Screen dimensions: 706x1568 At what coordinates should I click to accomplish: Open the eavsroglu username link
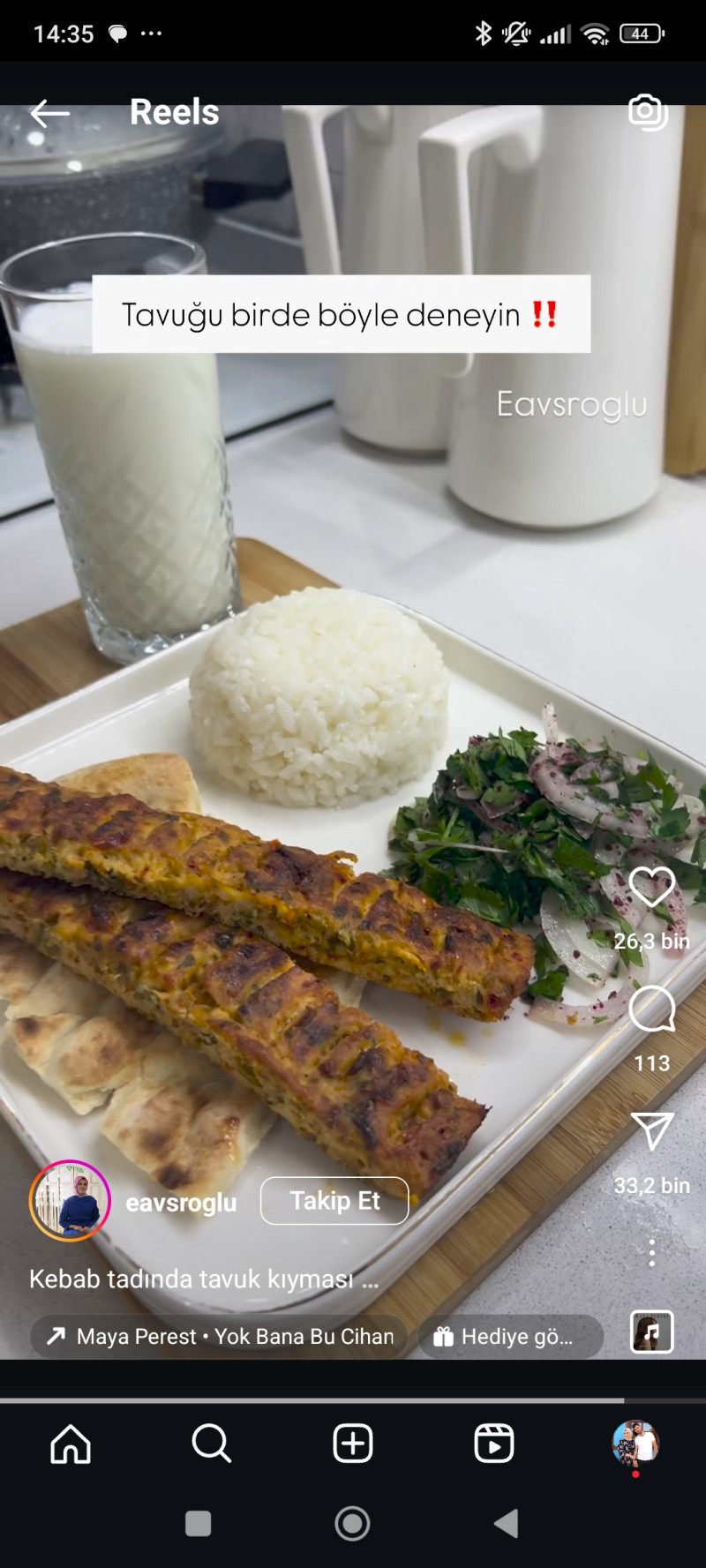click(181, 1204)
